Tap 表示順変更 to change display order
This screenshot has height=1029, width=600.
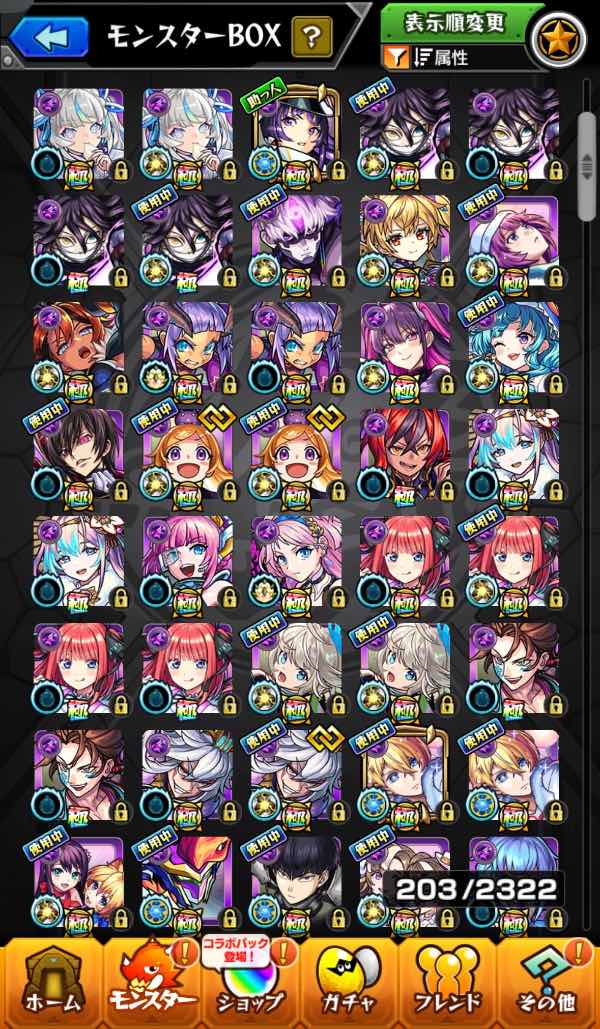point(463,24)
